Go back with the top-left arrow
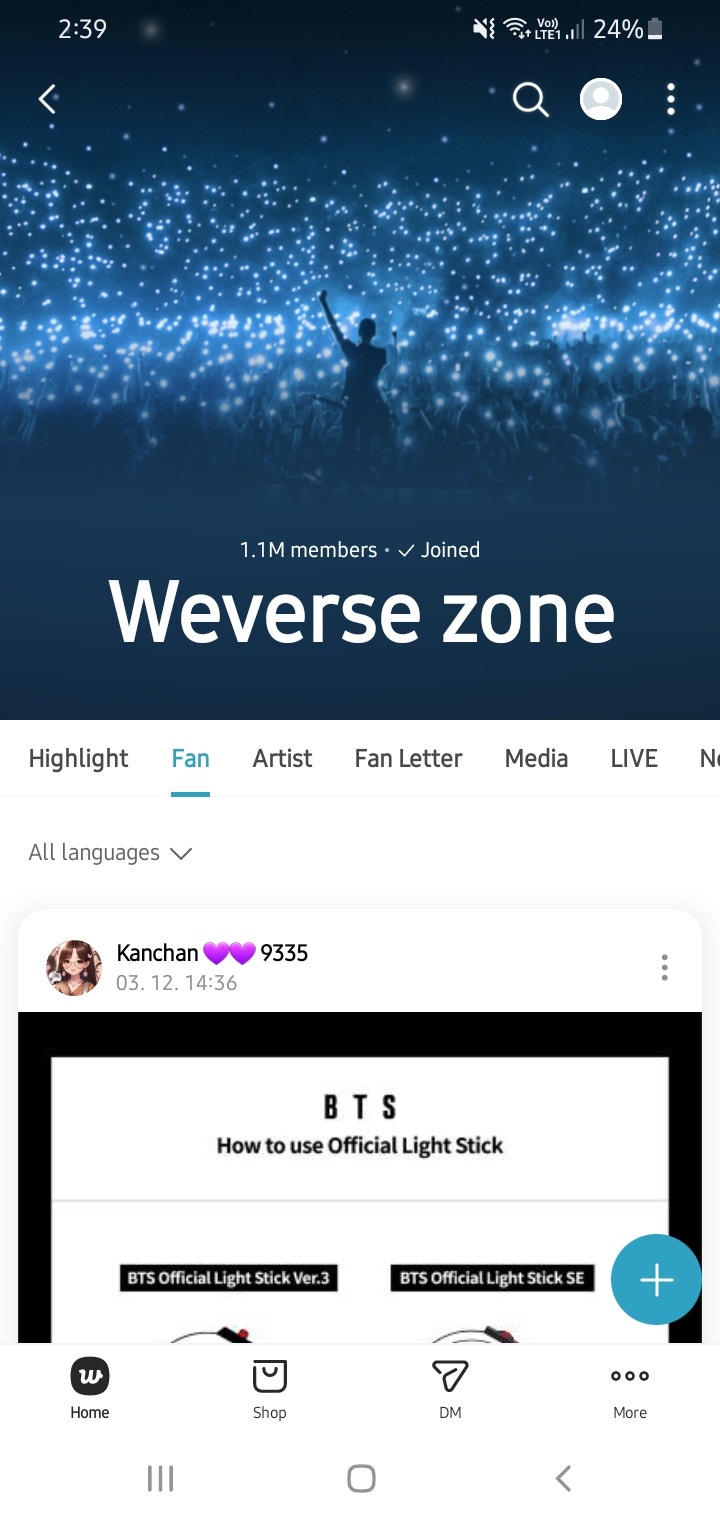 pos(47,99)
